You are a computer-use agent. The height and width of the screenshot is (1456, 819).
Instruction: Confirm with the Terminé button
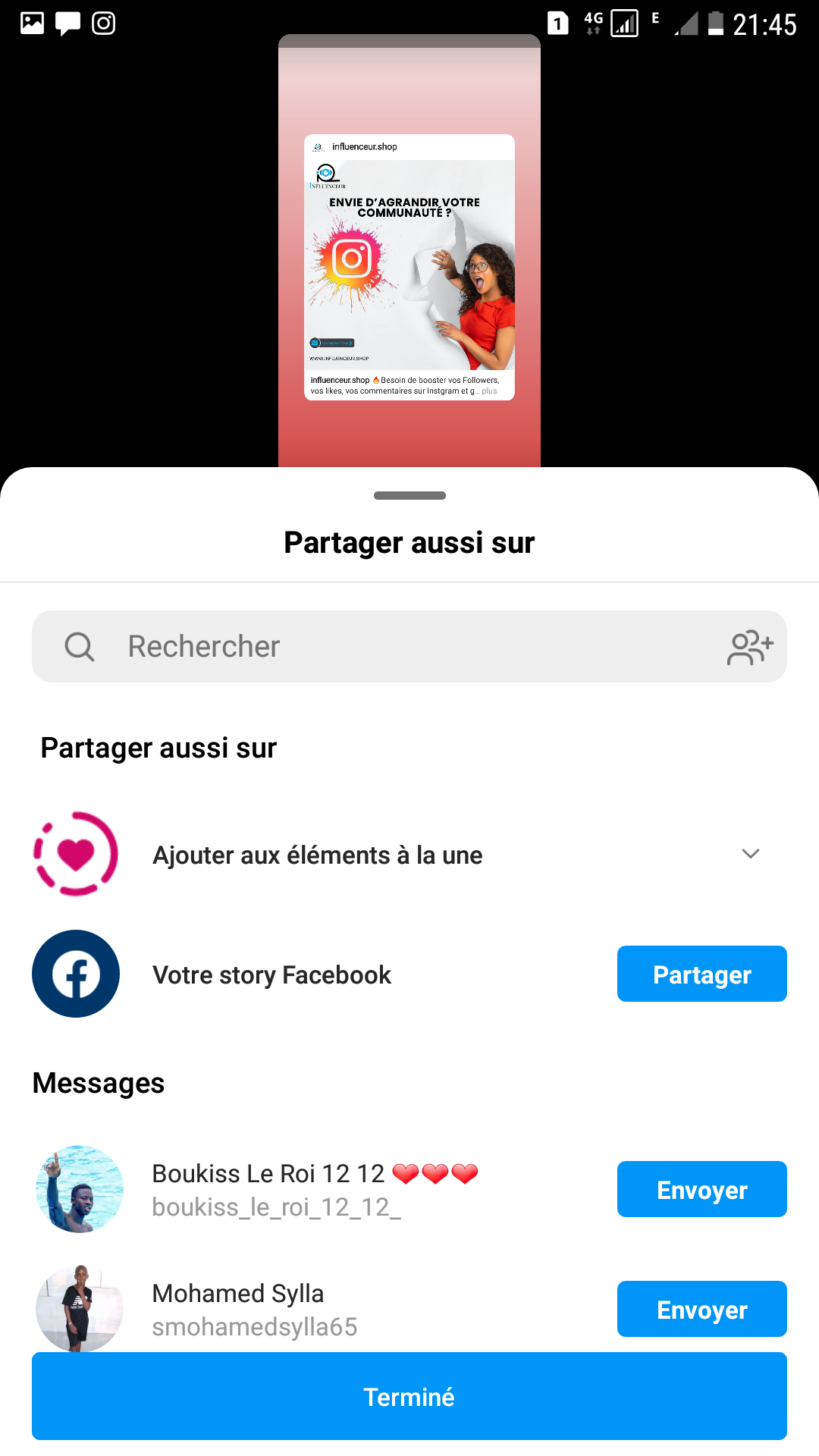coord(409,1397)
